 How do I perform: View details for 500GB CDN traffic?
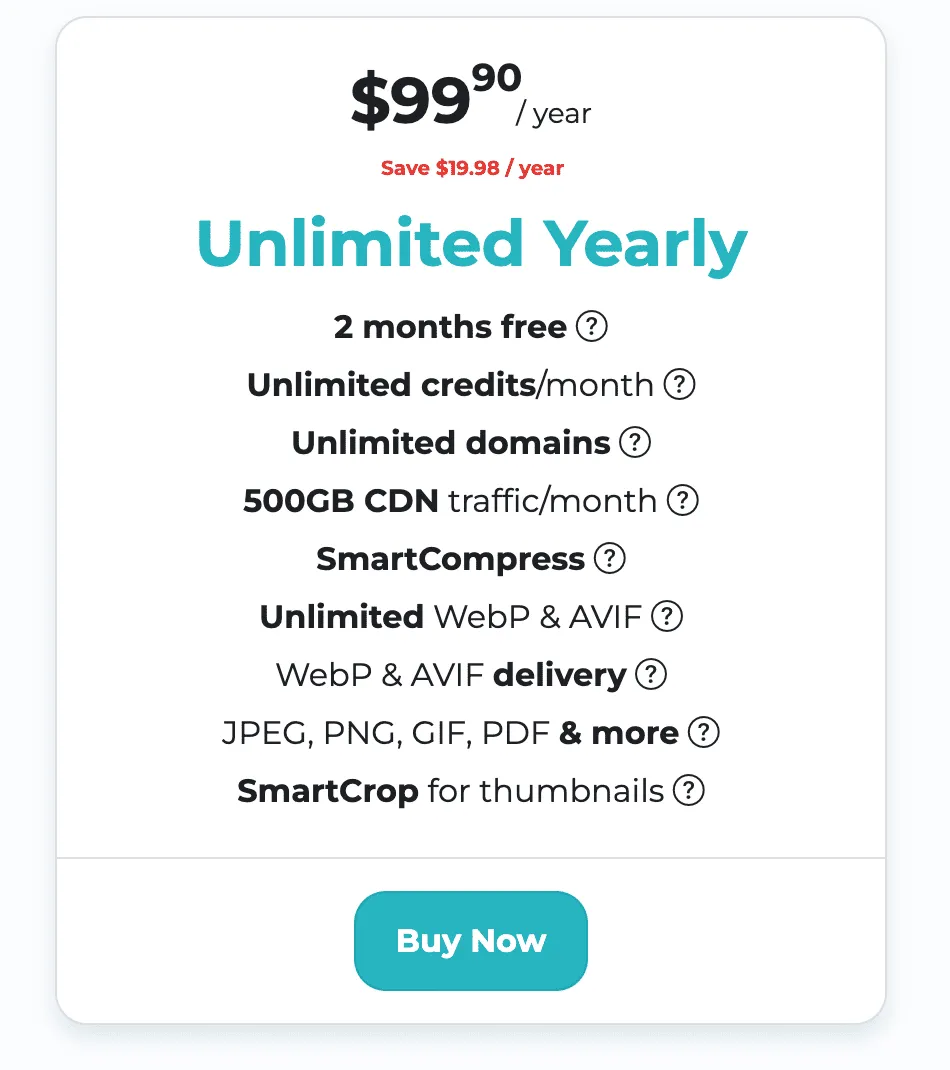coord(683,500)
